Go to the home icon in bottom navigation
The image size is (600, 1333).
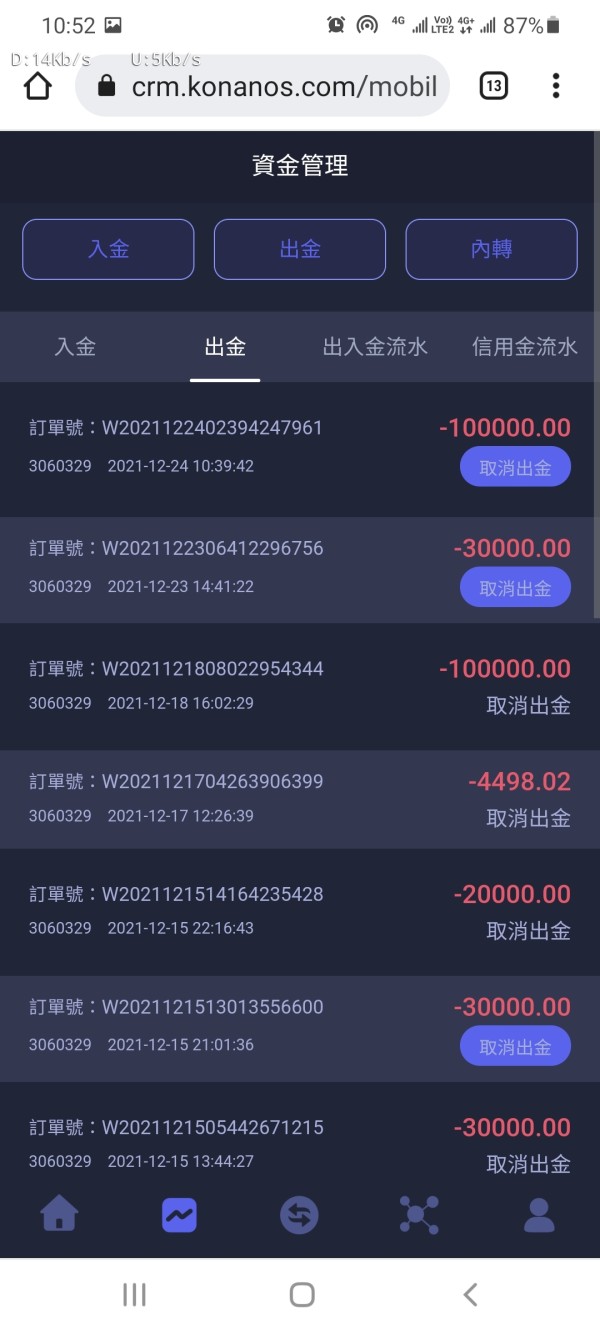59,1214
